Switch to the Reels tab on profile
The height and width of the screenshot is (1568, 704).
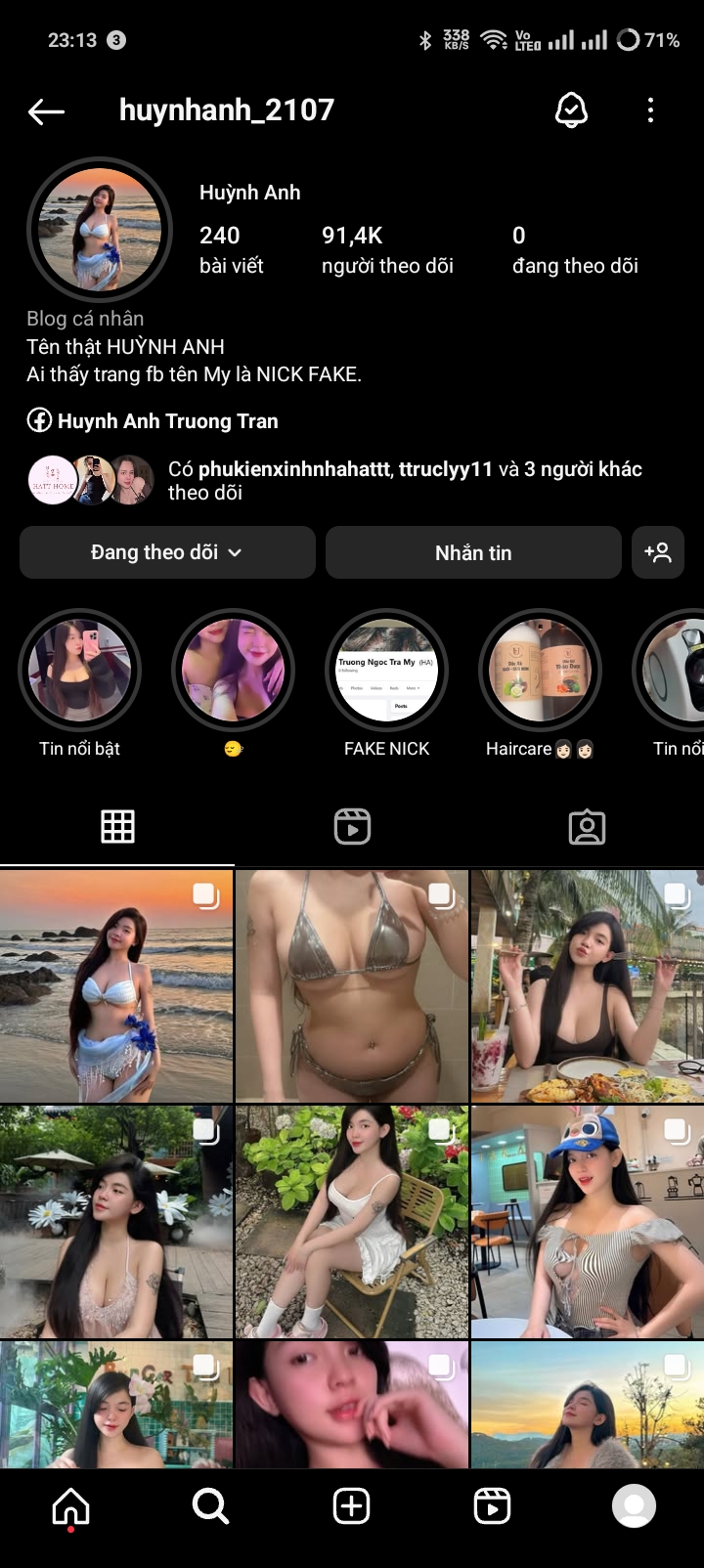click(x=352, y=827)
